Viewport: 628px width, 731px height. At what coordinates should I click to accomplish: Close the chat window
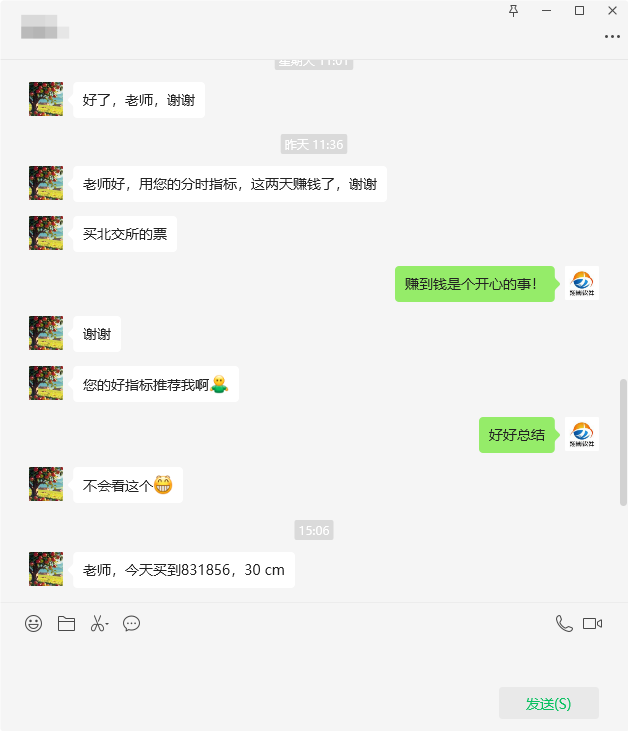tap(611, 10)
